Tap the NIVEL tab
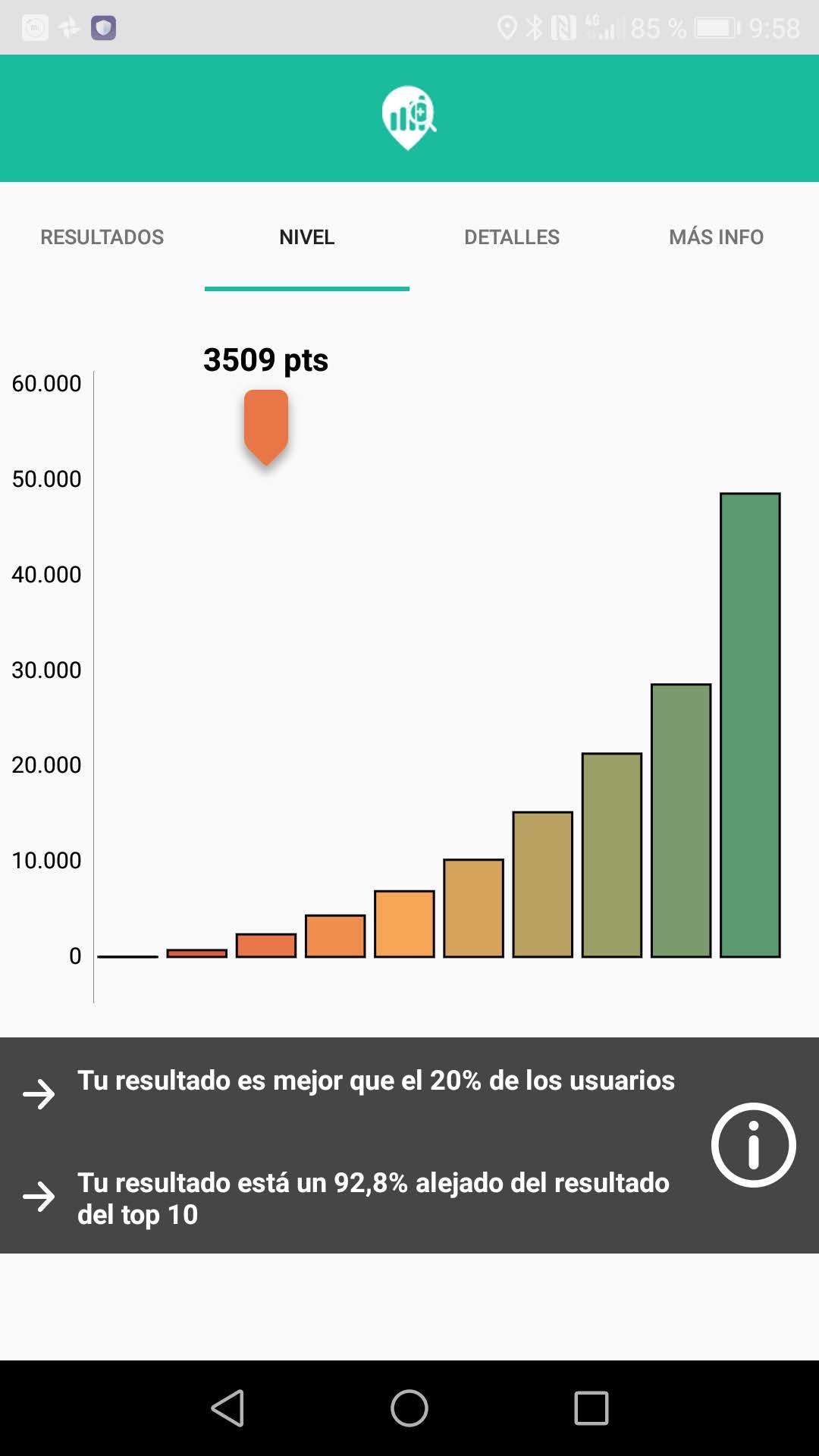Screen dimensions: 819x1456 point(306,237)
